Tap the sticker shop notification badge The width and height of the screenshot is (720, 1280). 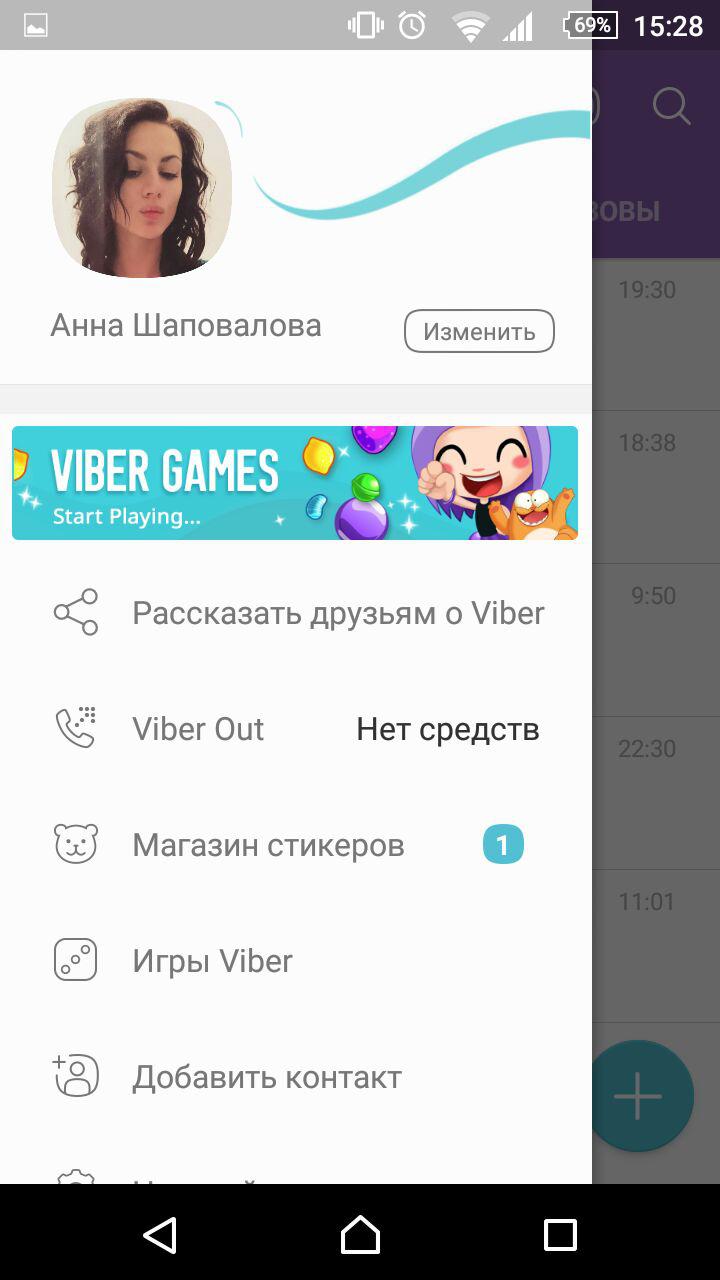pyautogui.click(x=504, y=843)
